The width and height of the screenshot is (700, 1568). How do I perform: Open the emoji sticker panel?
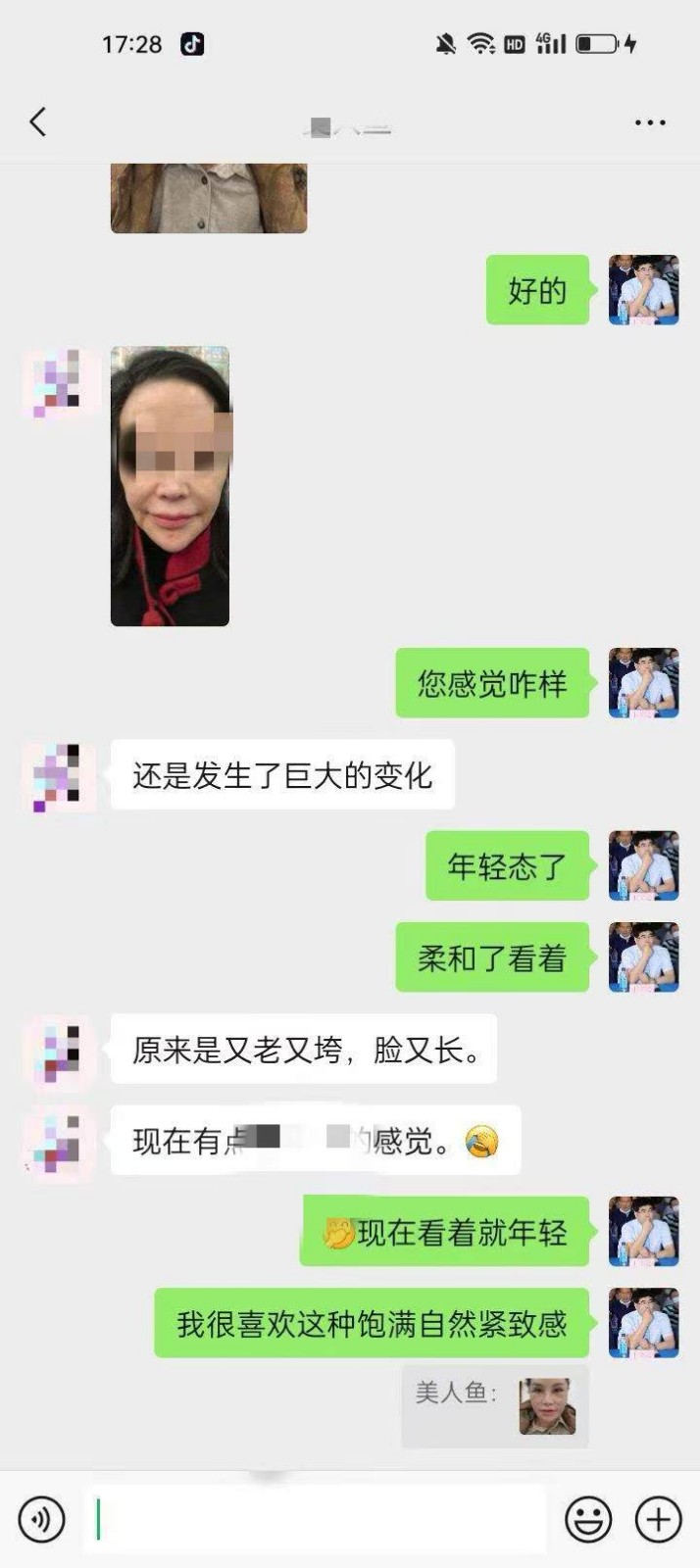[588, 1520]
